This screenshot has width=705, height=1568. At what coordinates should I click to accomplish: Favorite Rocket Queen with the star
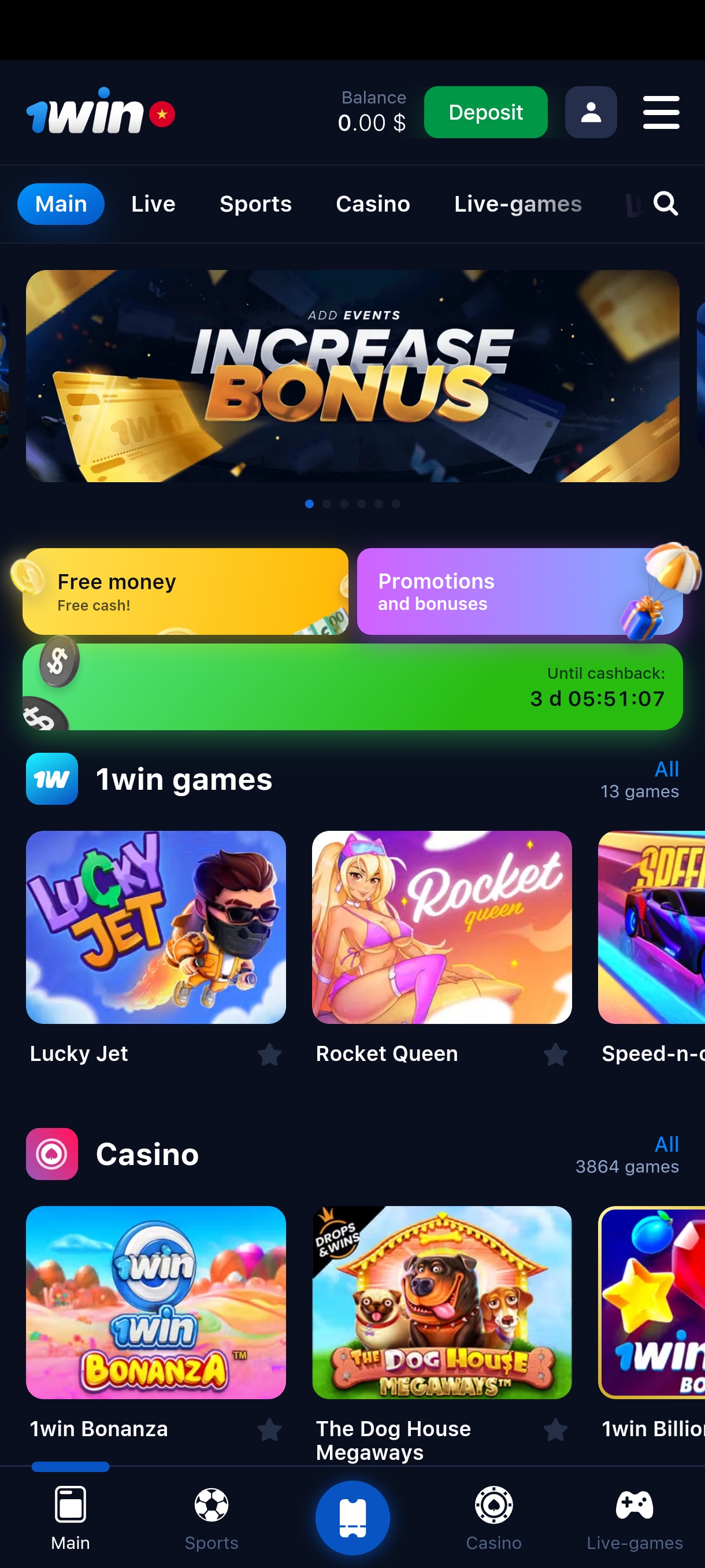pos(555,1054)
